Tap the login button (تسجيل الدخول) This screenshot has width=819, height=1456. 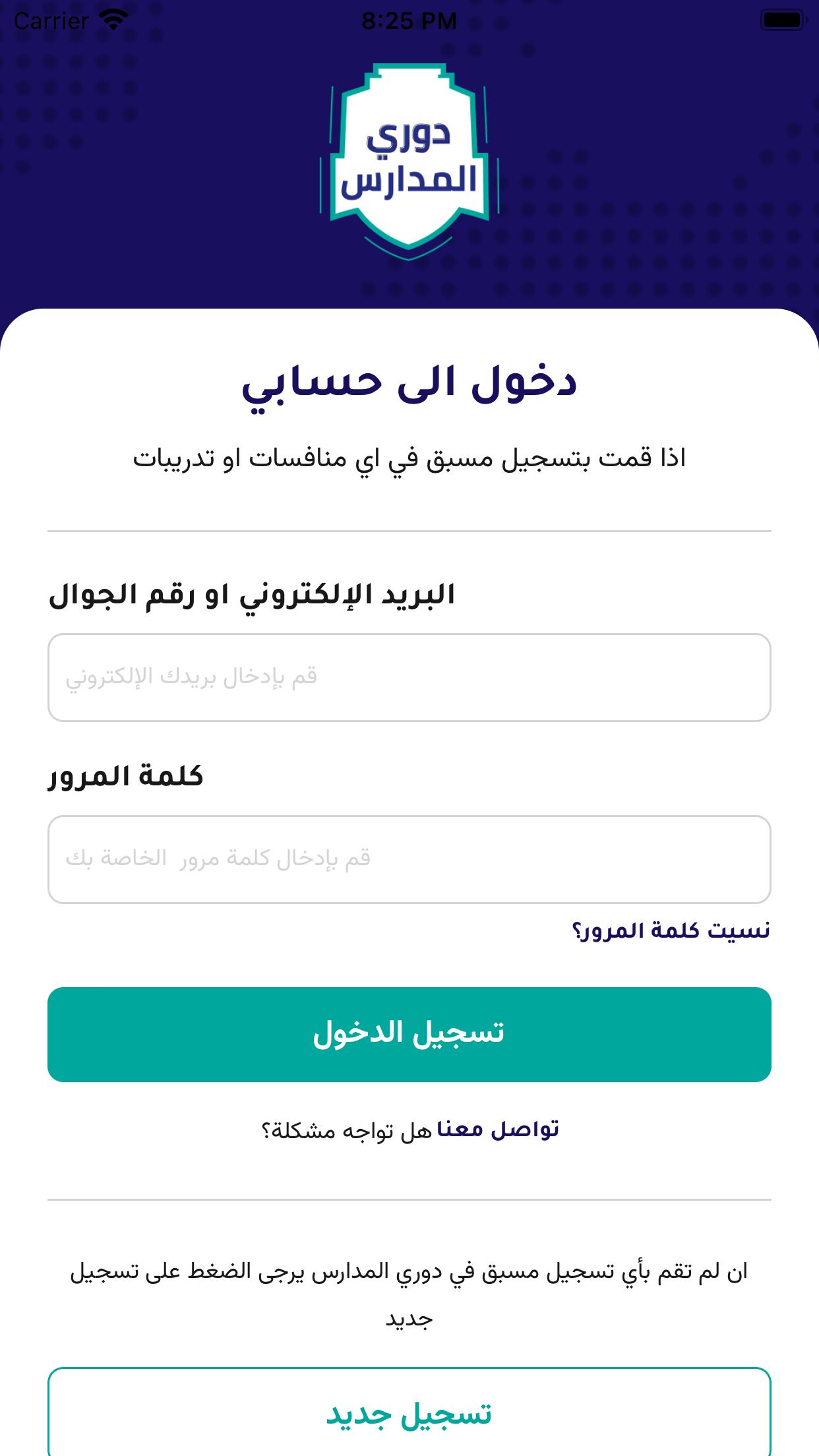409,1034
